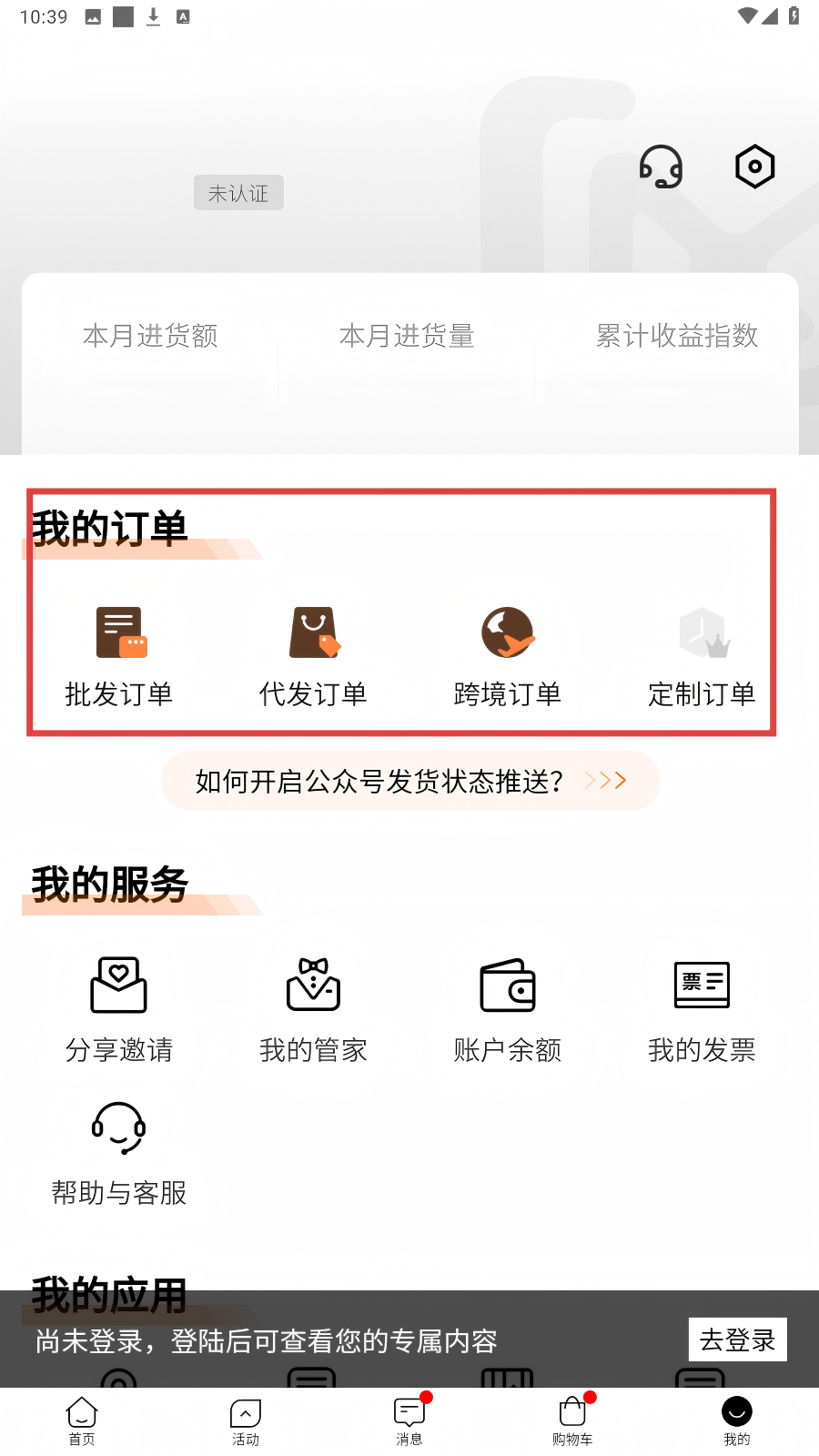Open 我的发票 invoices
Viewport: 819px width, 1456px height.
pos(702,1010)
